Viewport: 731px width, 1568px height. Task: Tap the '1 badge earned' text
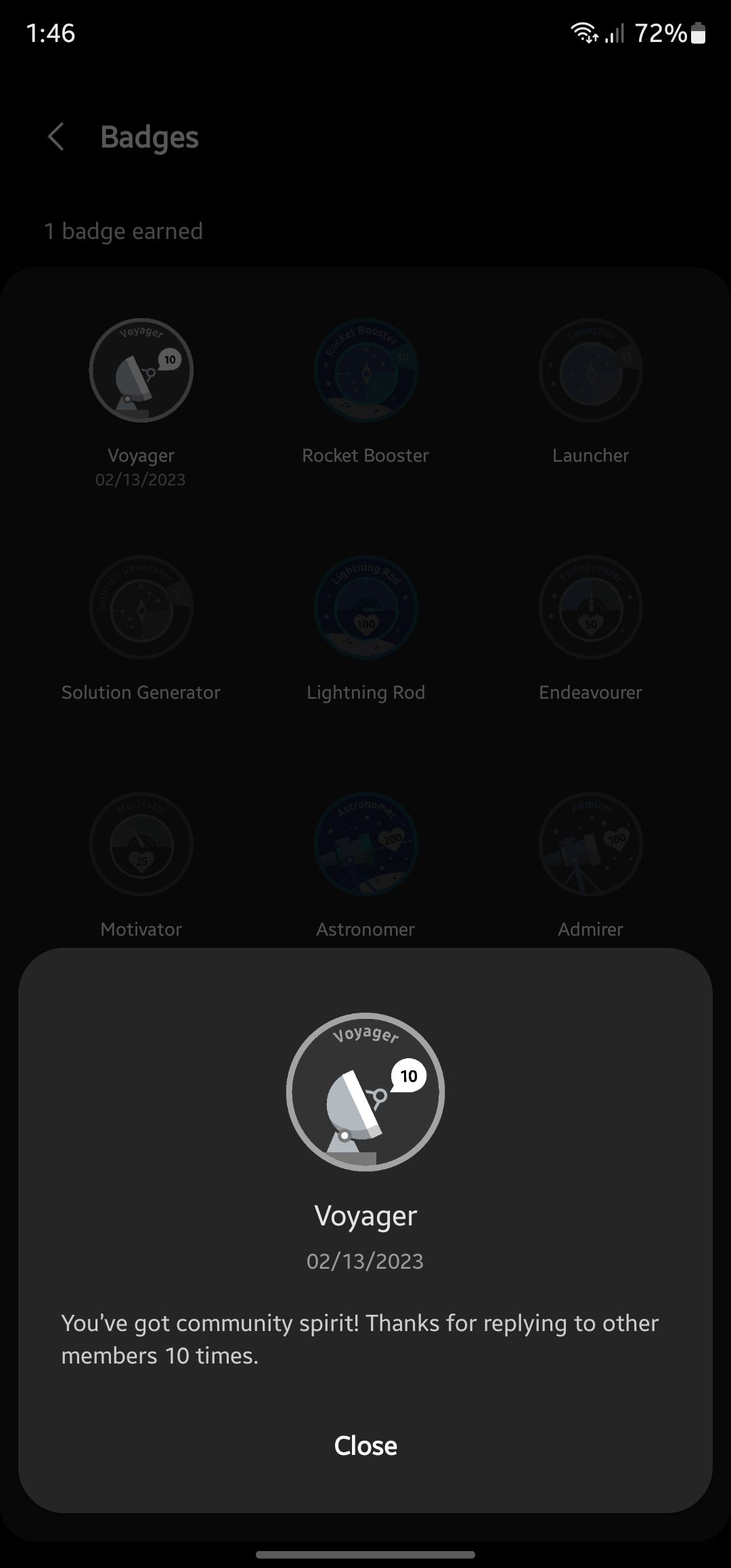[x=124, y=230]
